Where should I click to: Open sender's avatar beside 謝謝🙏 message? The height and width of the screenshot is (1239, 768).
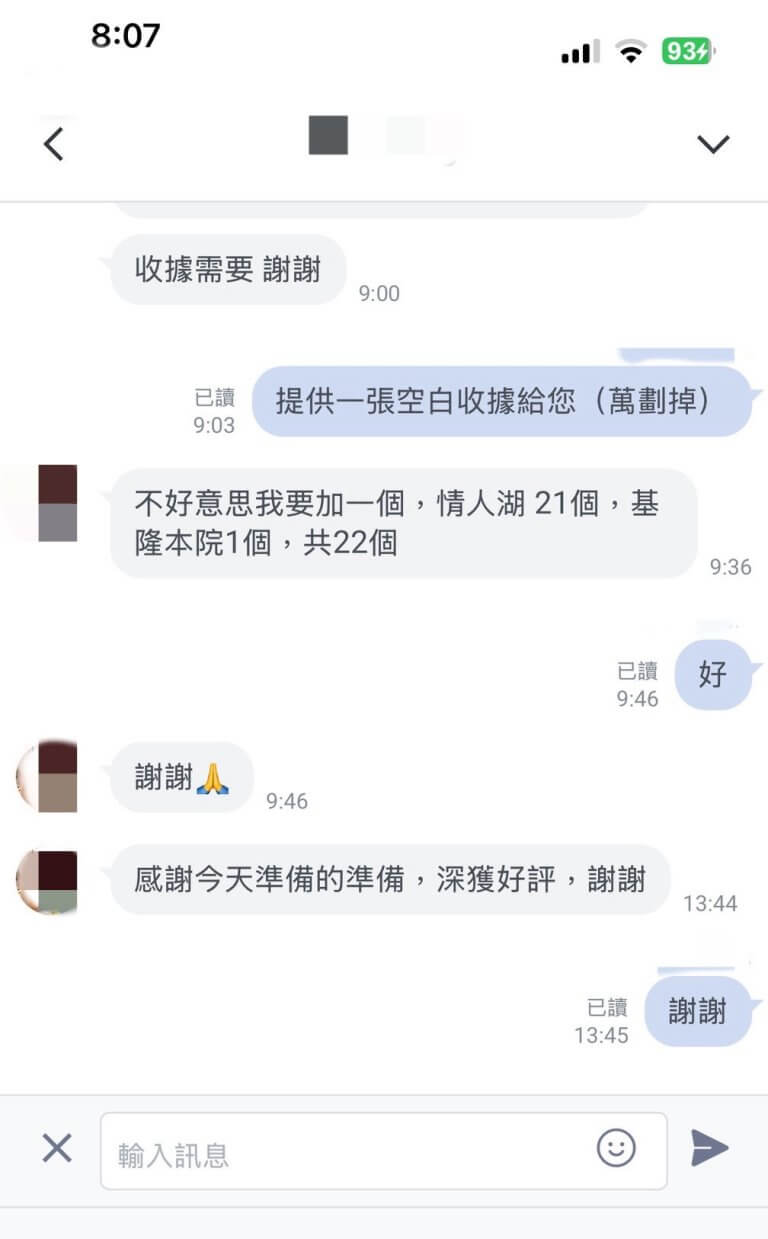(48, 777)
